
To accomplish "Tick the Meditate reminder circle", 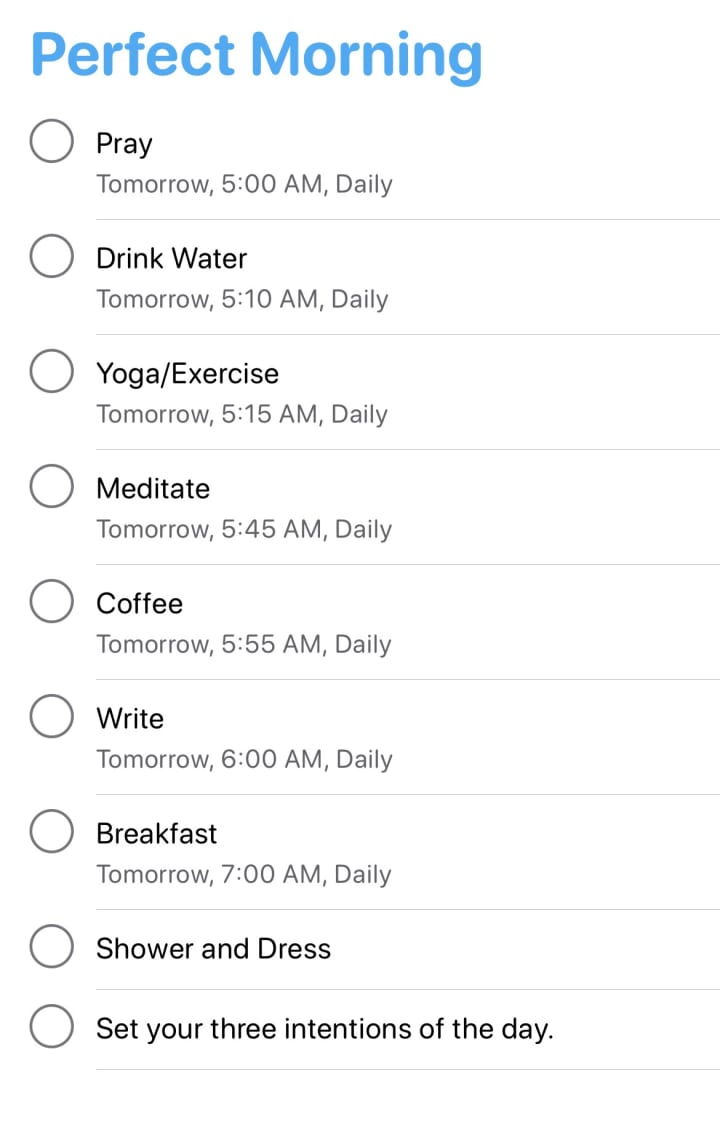I will 51,486.
